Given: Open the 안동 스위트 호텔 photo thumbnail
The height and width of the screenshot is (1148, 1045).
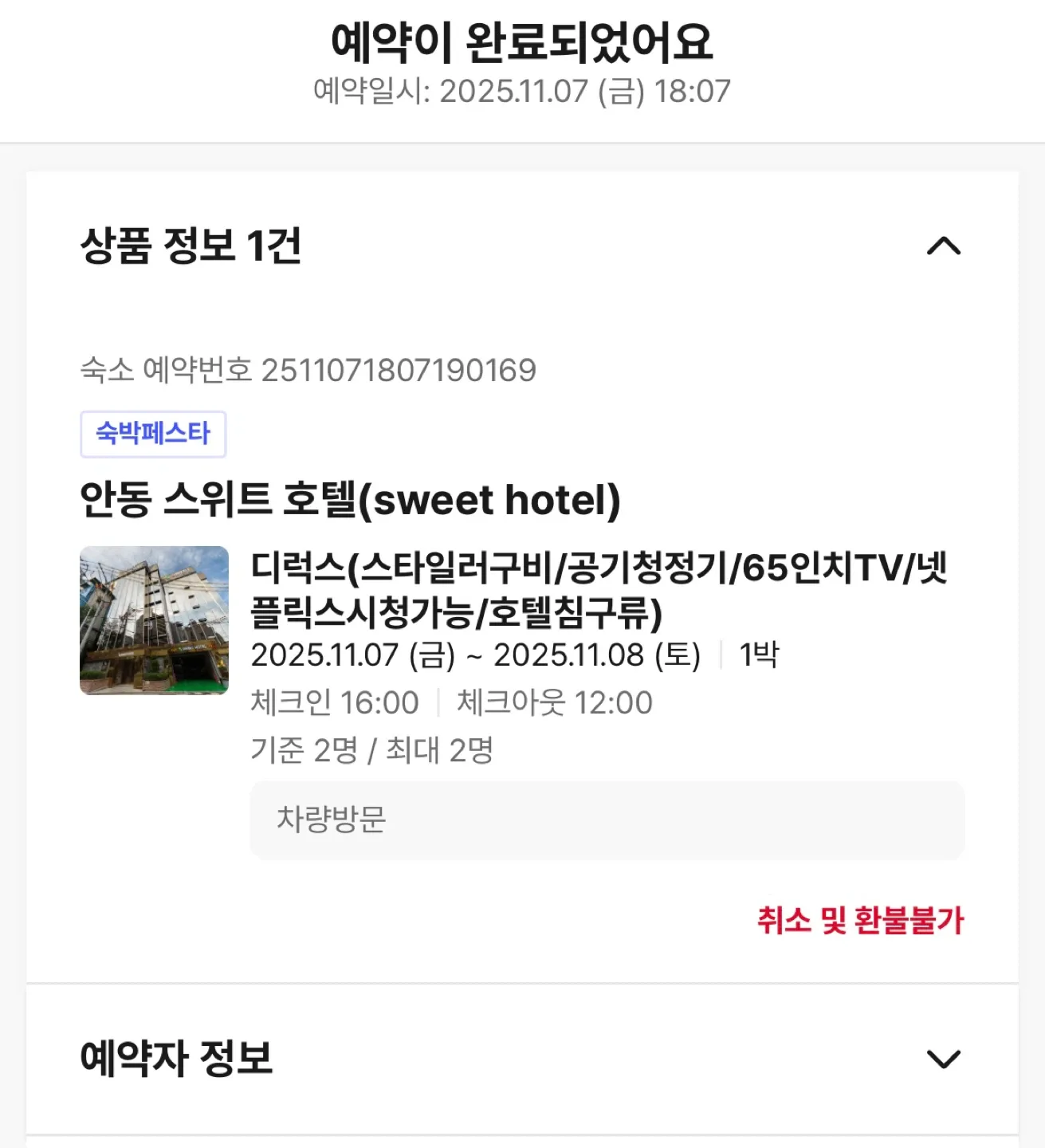Looking at the screenshot, I should tap(154, 620).
